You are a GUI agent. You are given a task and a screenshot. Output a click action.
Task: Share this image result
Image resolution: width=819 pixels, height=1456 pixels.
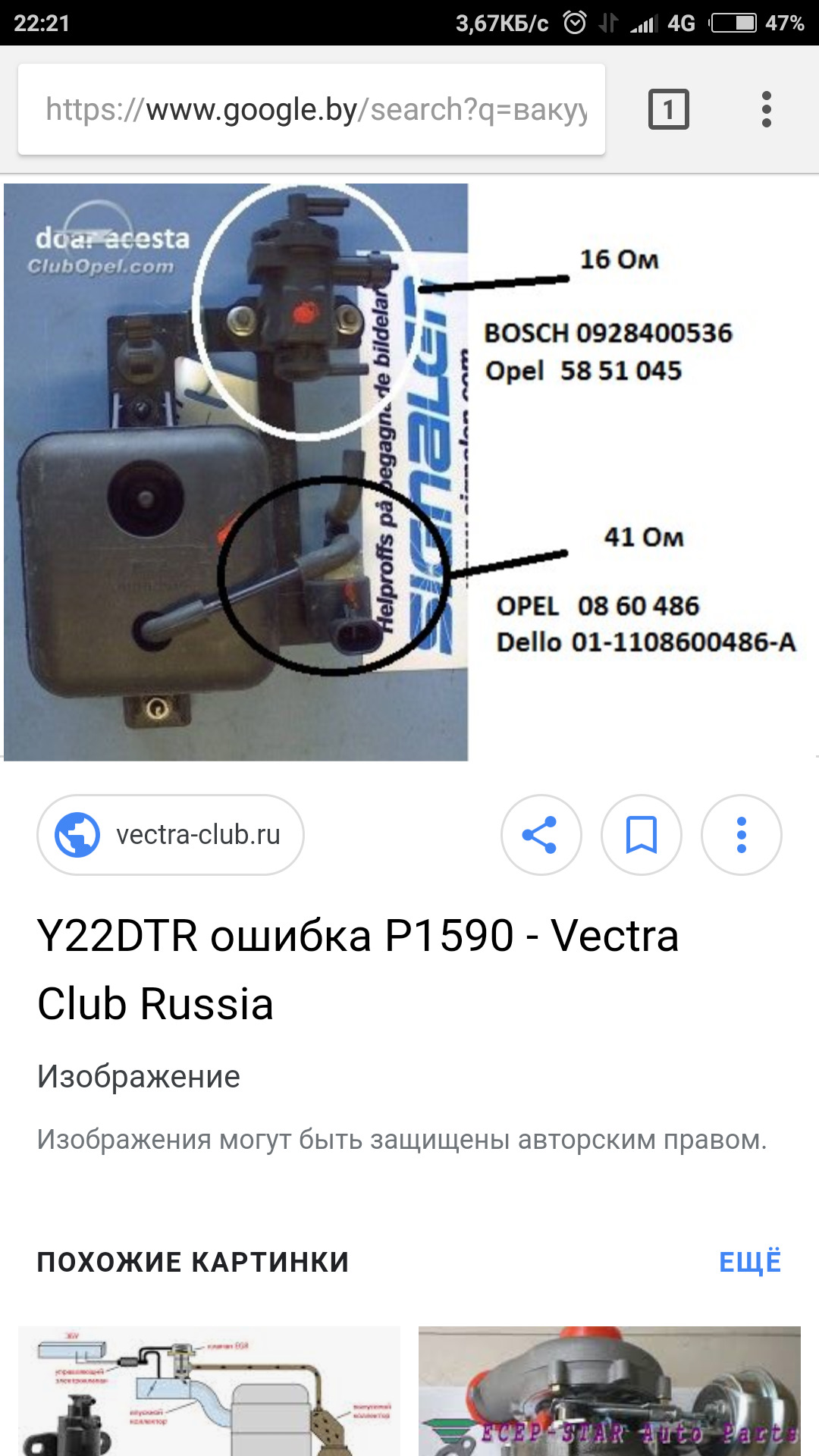[x=541, y=835]
